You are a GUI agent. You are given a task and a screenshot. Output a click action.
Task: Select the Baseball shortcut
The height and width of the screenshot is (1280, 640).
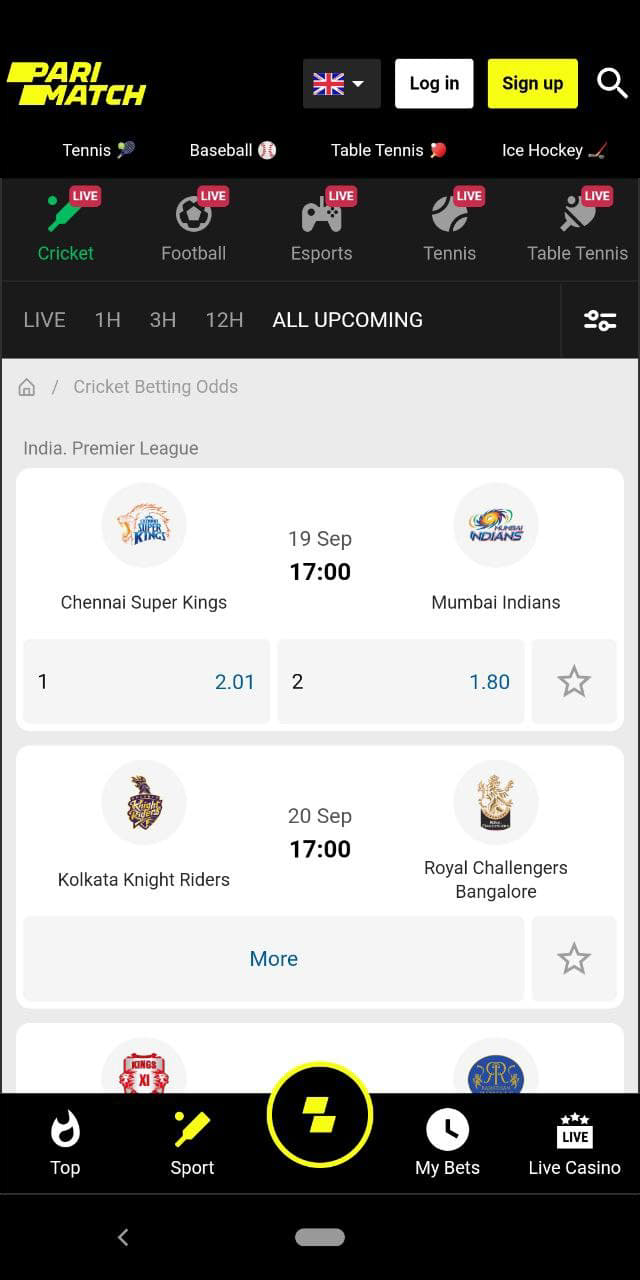pos(233,150)
